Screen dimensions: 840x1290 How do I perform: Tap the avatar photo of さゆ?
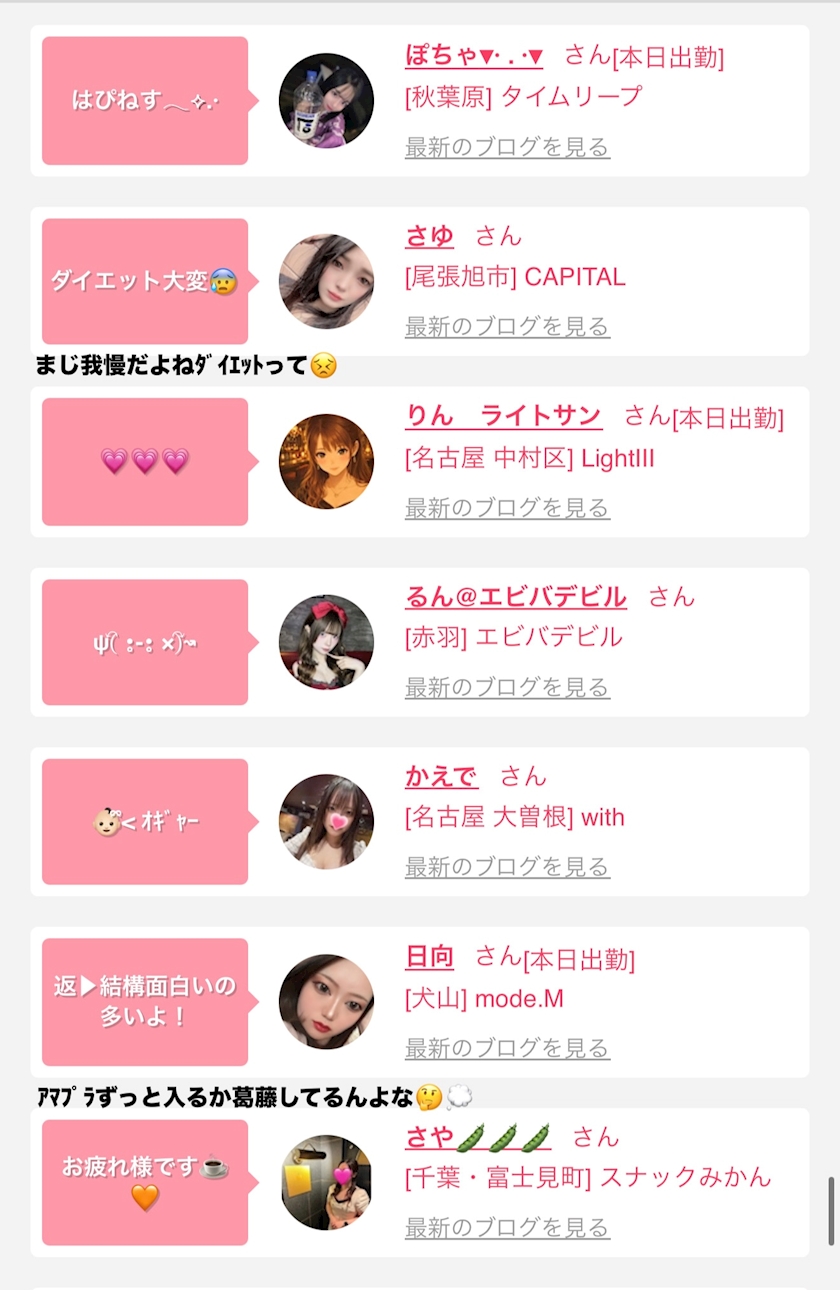326,282
